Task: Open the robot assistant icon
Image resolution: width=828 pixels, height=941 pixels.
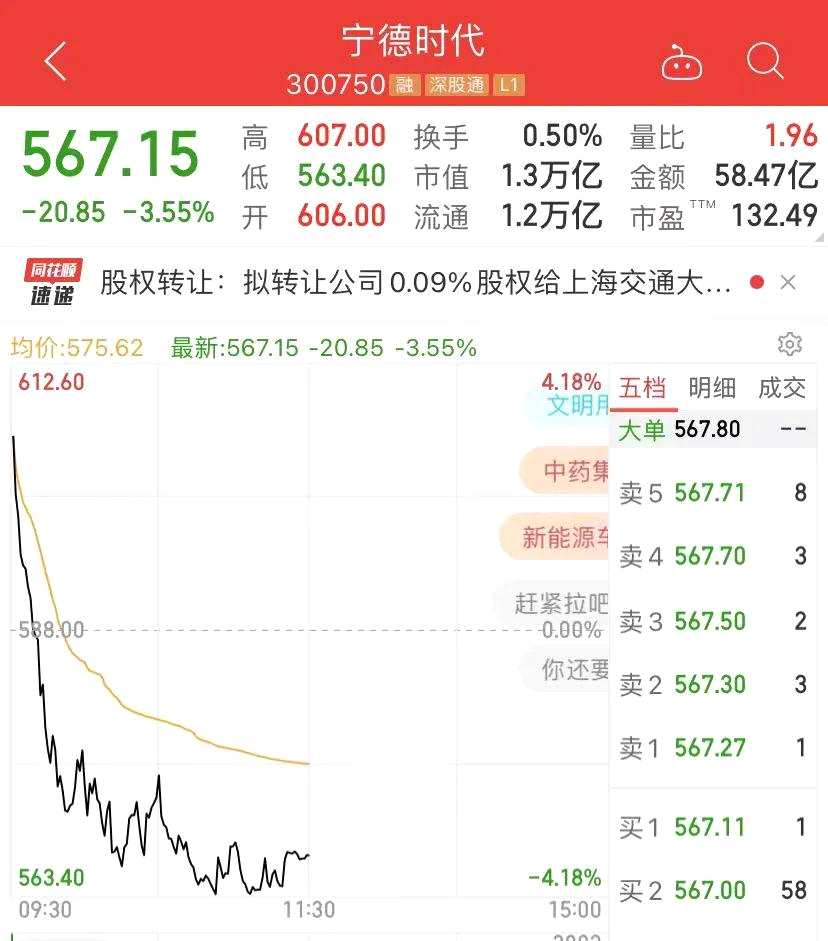Action: point(681,62)
